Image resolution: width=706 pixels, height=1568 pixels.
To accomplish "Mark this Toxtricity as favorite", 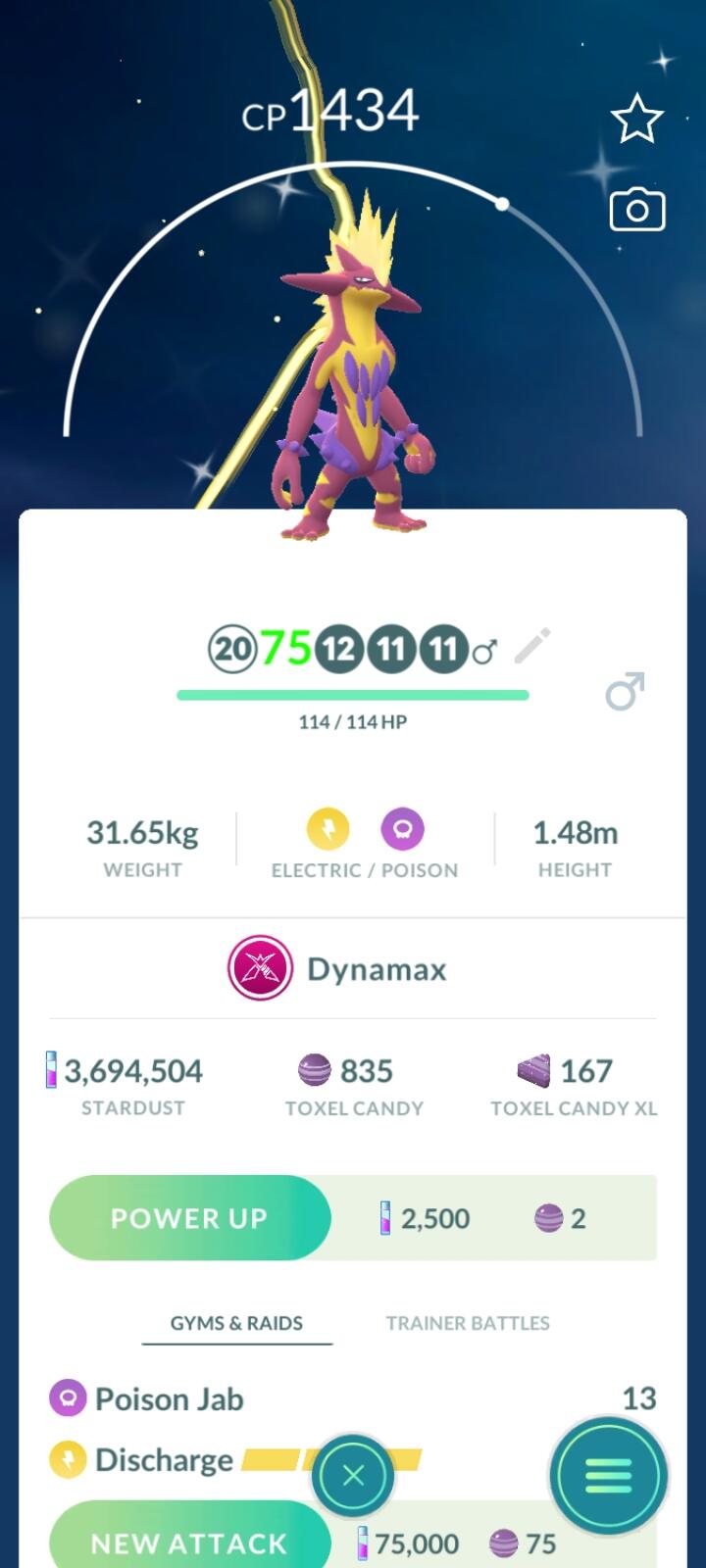I will coord(637,120).
